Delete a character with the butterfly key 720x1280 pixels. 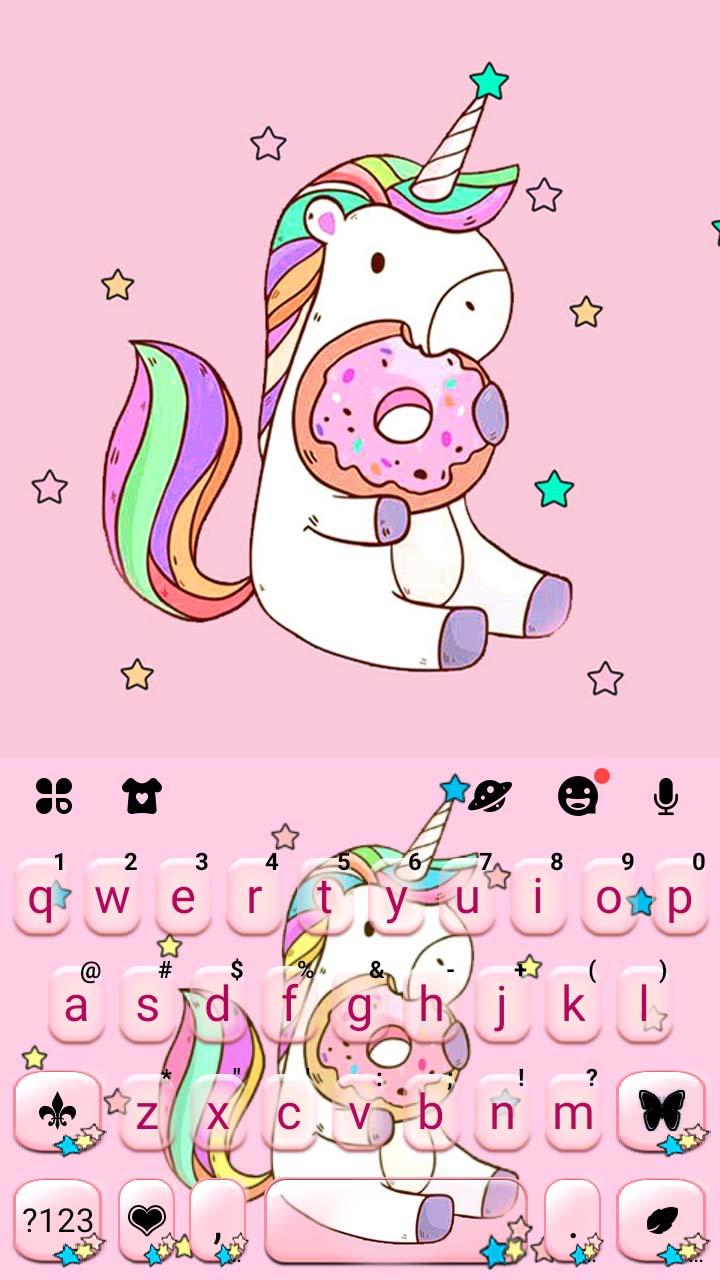(x=661, y=1112)
